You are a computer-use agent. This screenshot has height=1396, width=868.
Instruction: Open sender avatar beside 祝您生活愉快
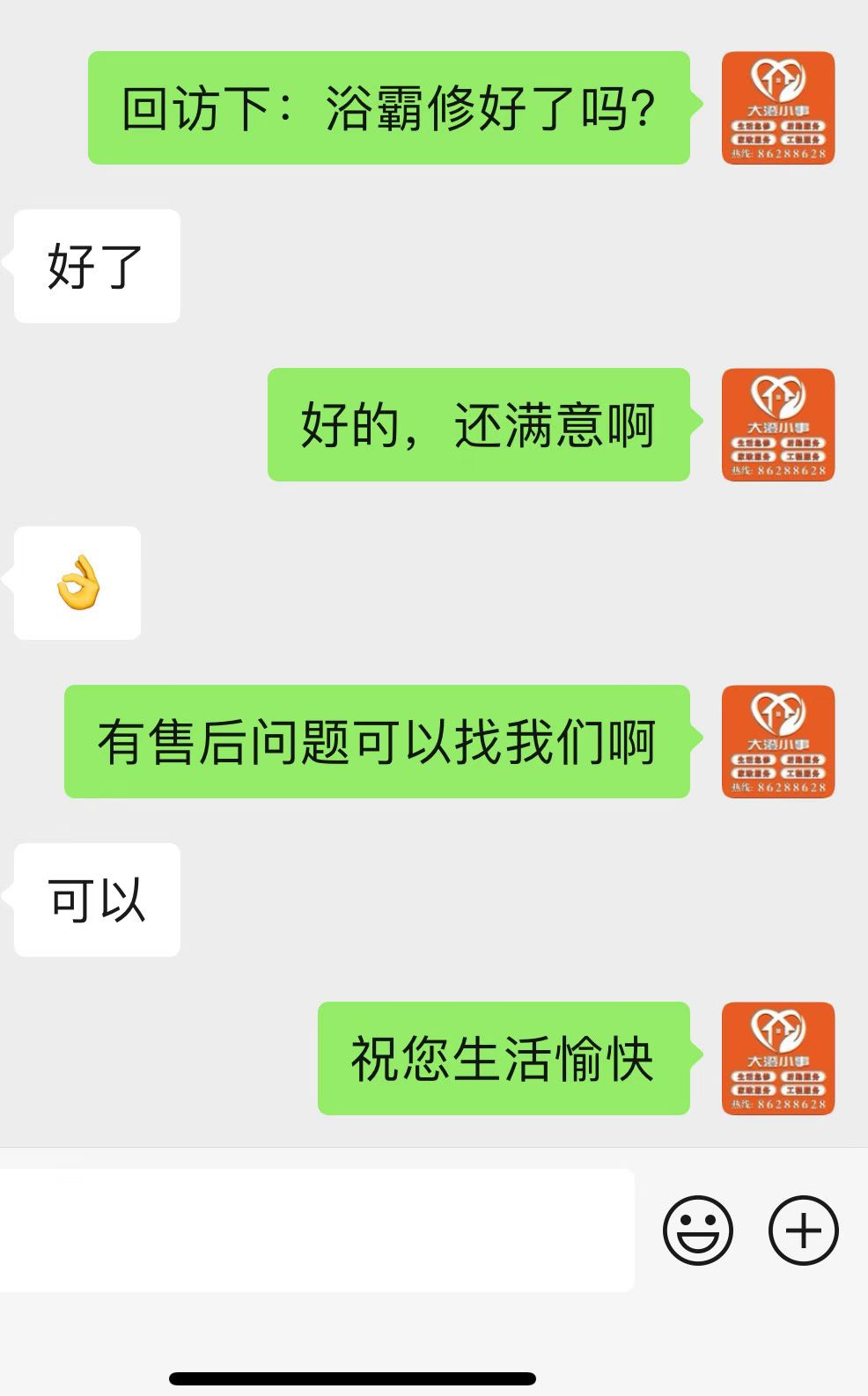click(x=778, y=1058)
